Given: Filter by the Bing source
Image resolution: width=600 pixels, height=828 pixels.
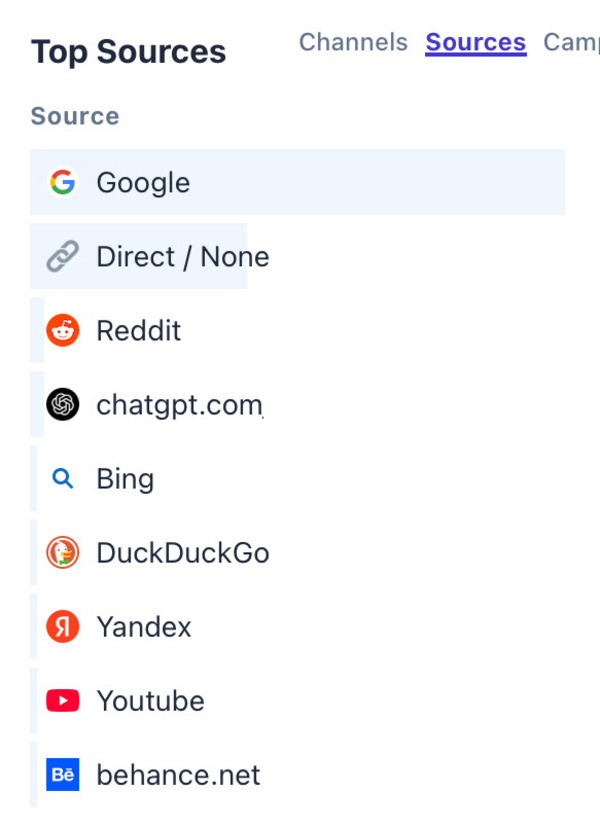Looking at the screenshot, I should tap(125, 479).
